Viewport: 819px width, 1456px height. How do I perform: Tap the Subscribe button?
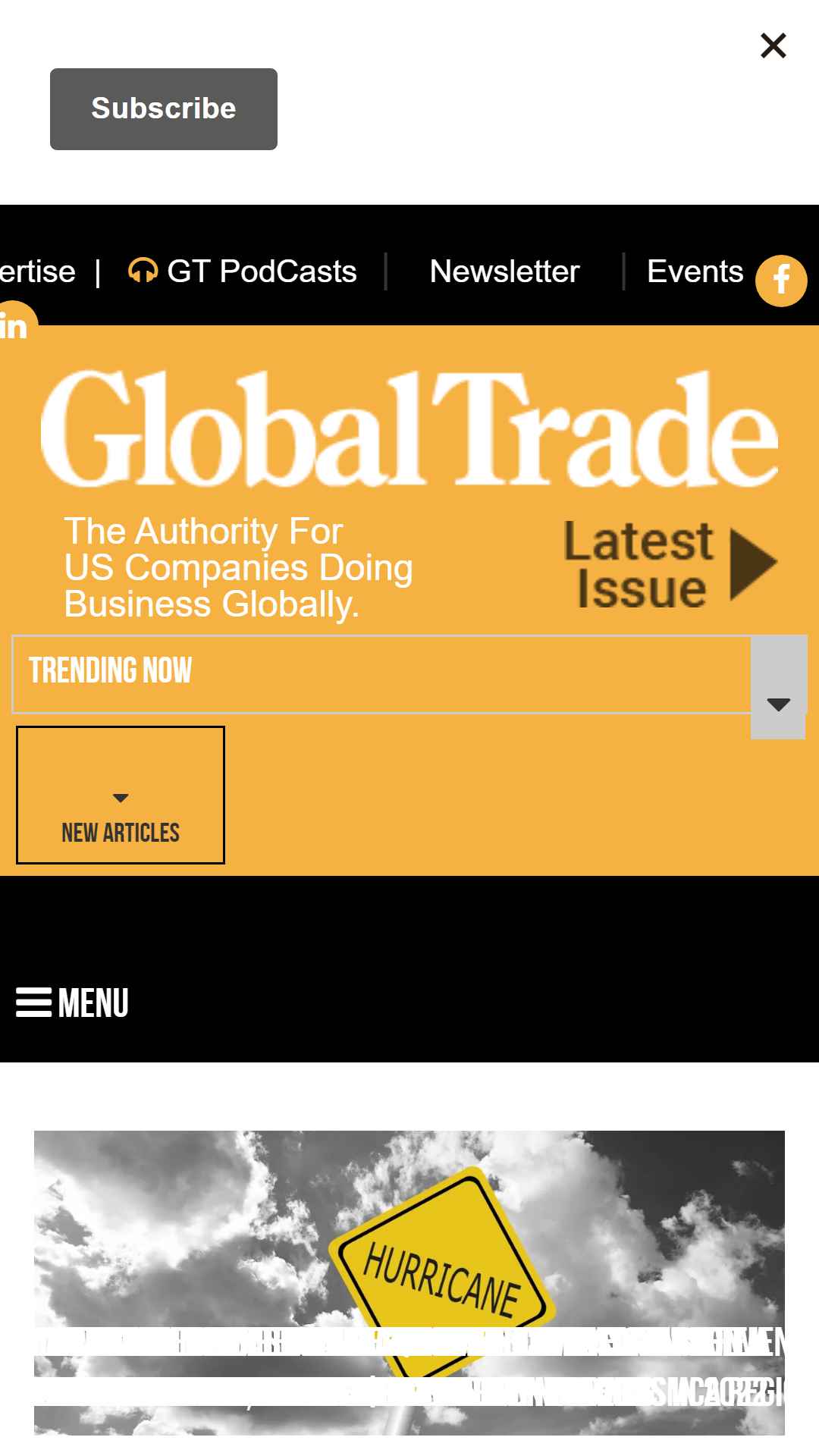coord(164,109)
